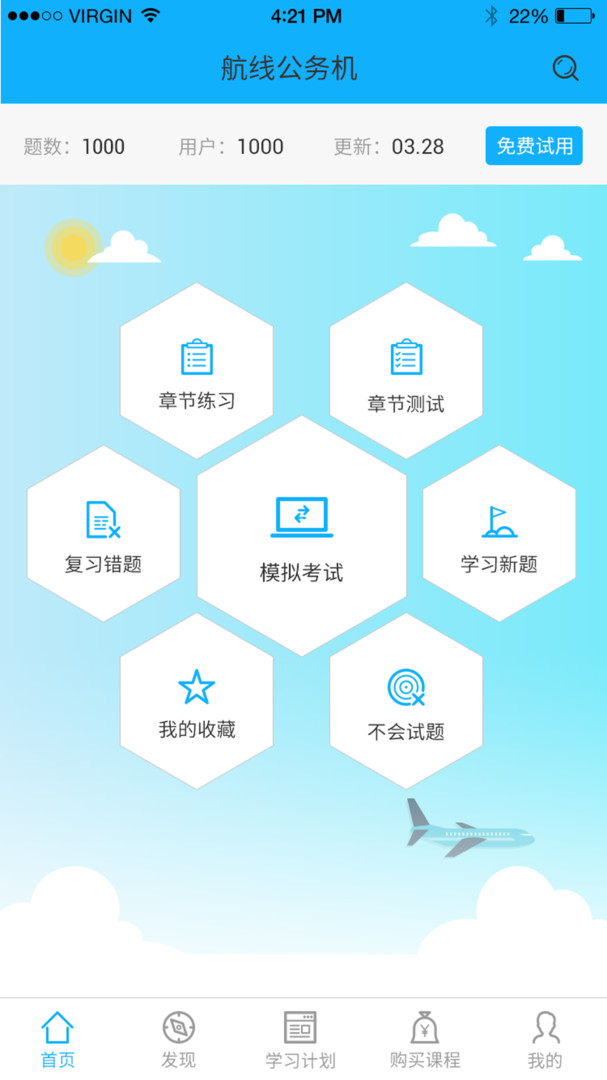Switch to the 我的 profile tab
This screenshot has height=1080, width=607.
tap(545, 1040)
